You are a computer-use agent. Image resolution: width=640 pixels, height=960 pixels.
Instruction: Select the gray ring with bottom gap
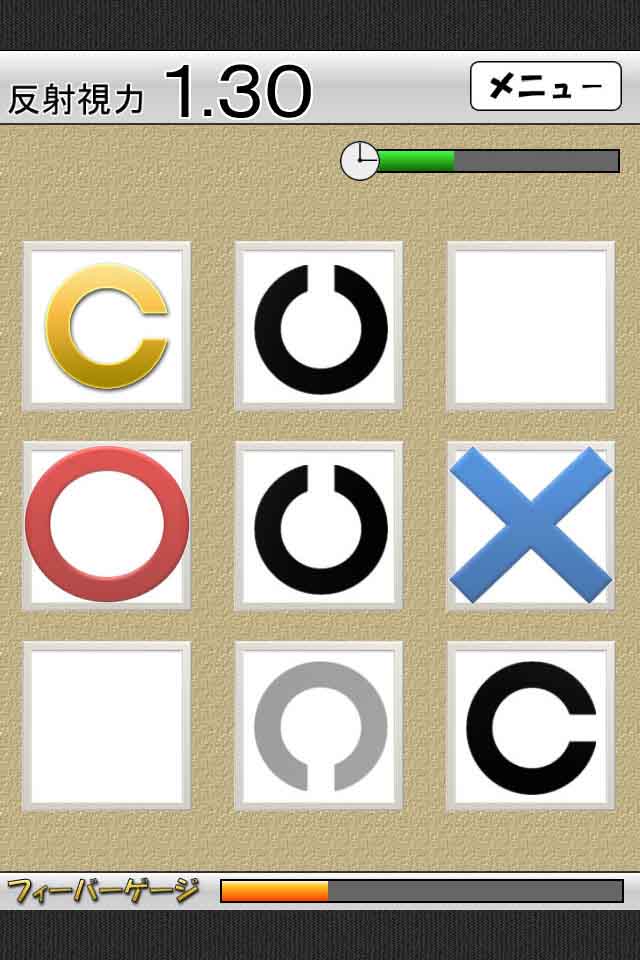point(319,726)
